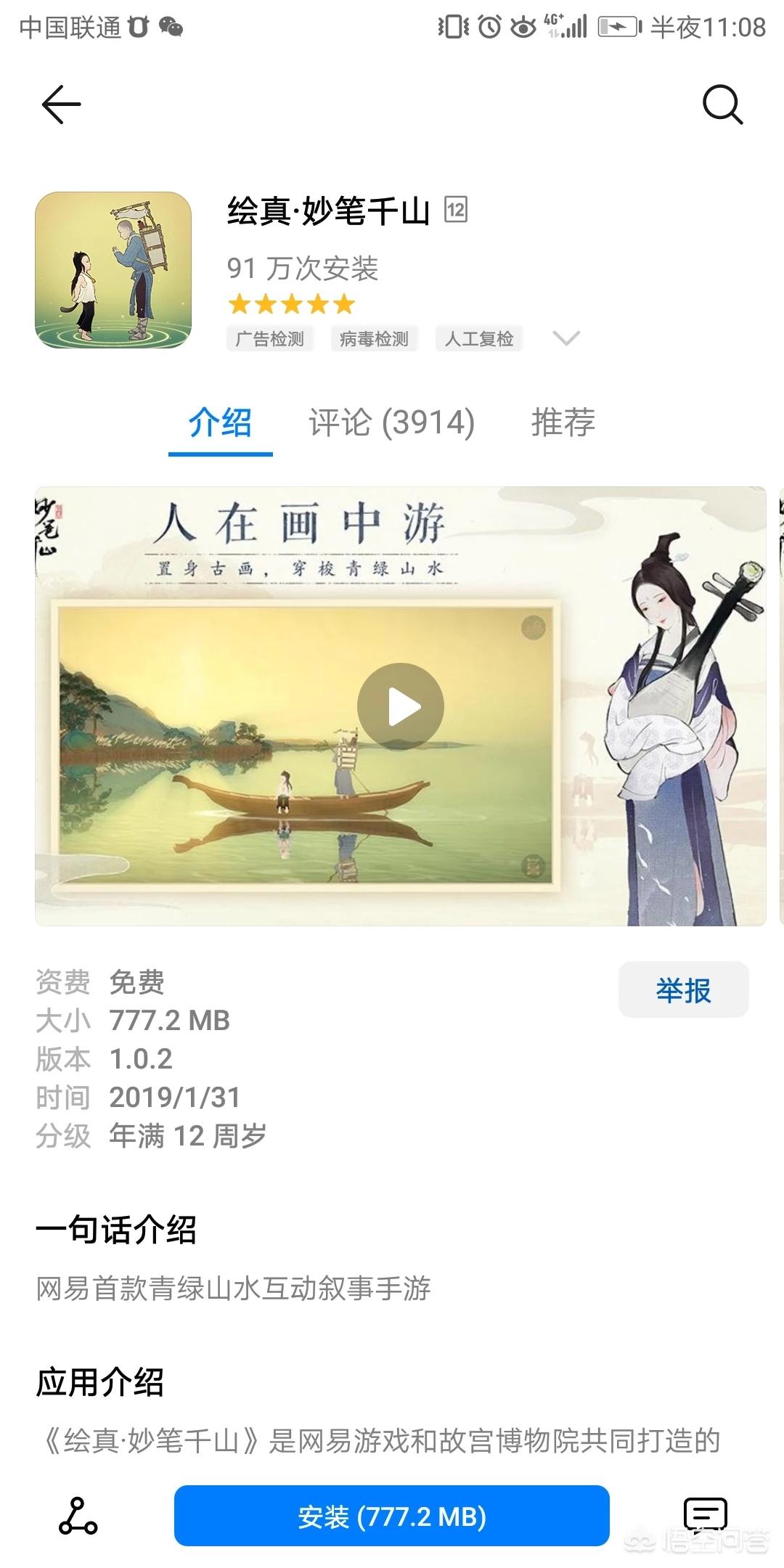Select the 介绍 tab

click(x=220, y=422)
